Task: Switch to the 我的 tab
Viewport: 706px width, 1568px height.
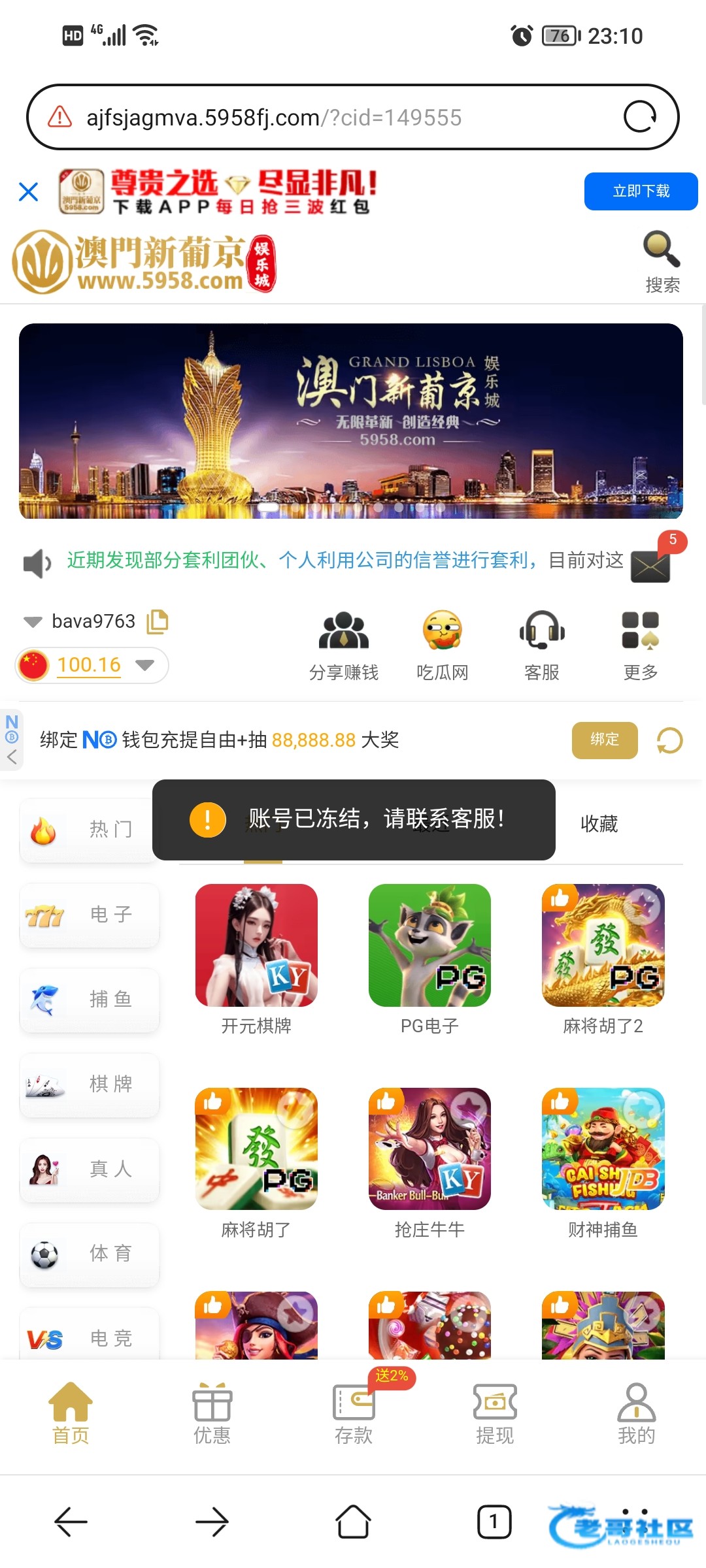Action: [637, 1414]
